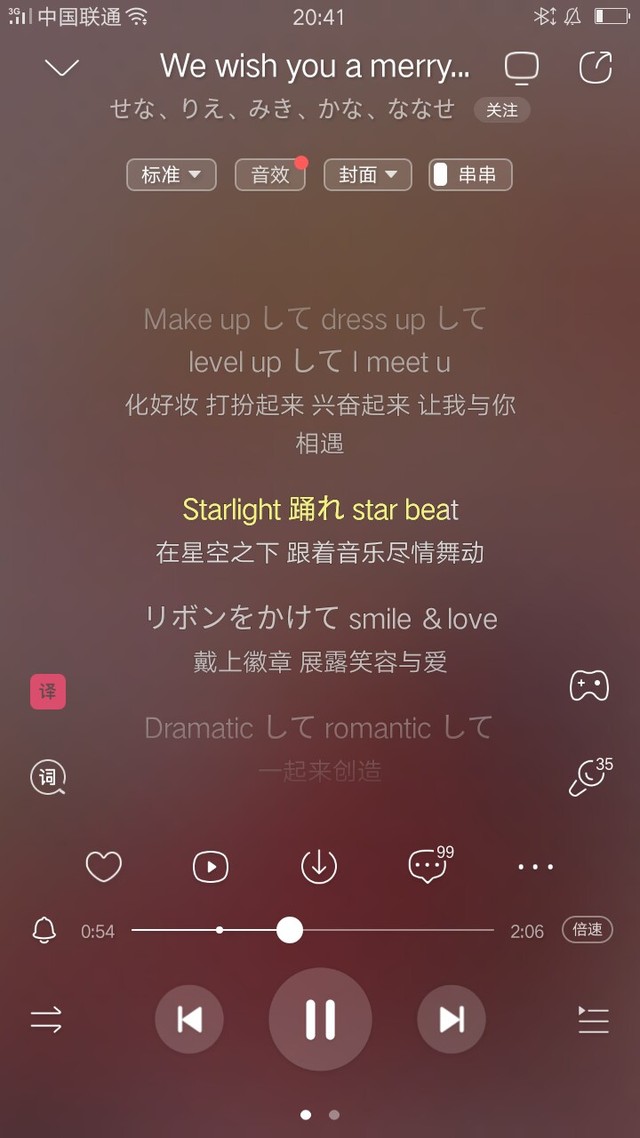Like this song with the heart

tap(104, 867)
